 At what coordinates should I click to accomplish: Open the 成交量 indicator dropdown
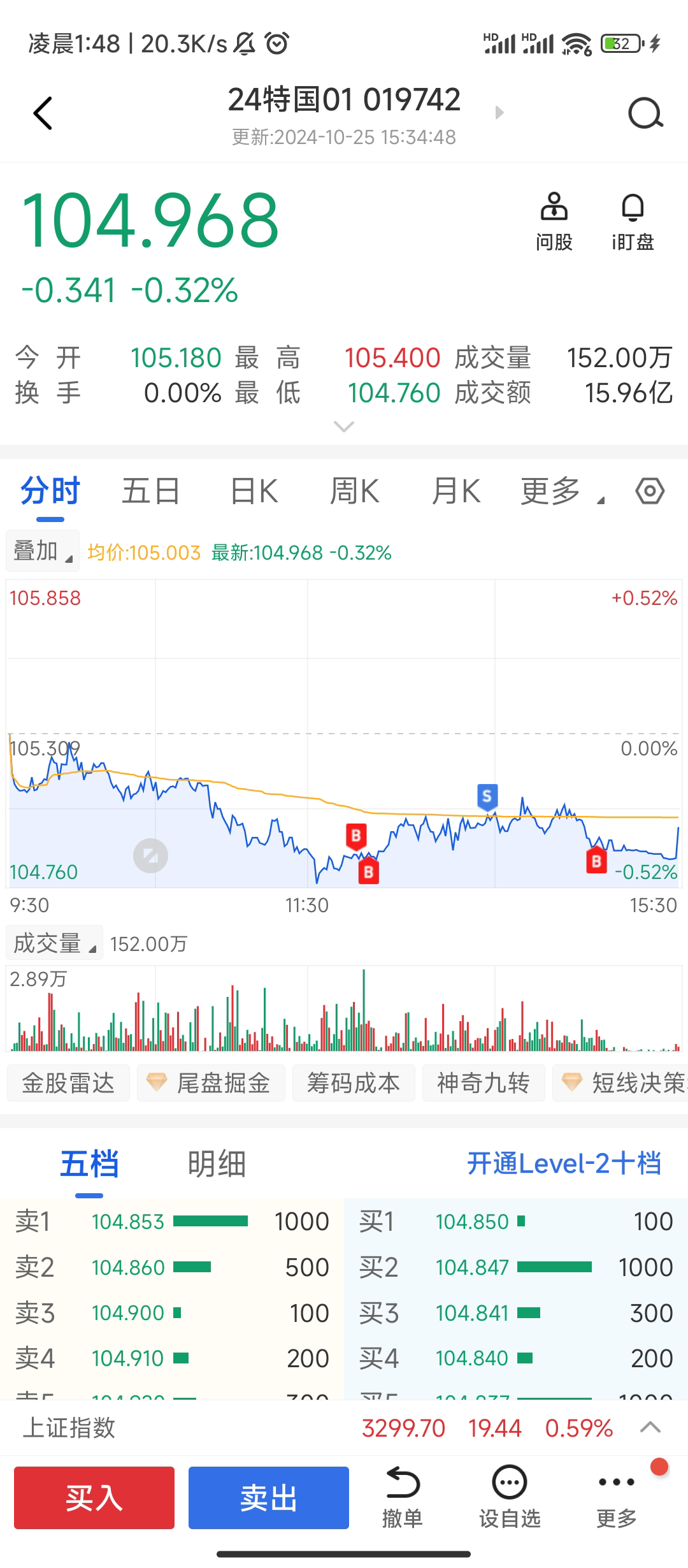(x=54, y=943)
